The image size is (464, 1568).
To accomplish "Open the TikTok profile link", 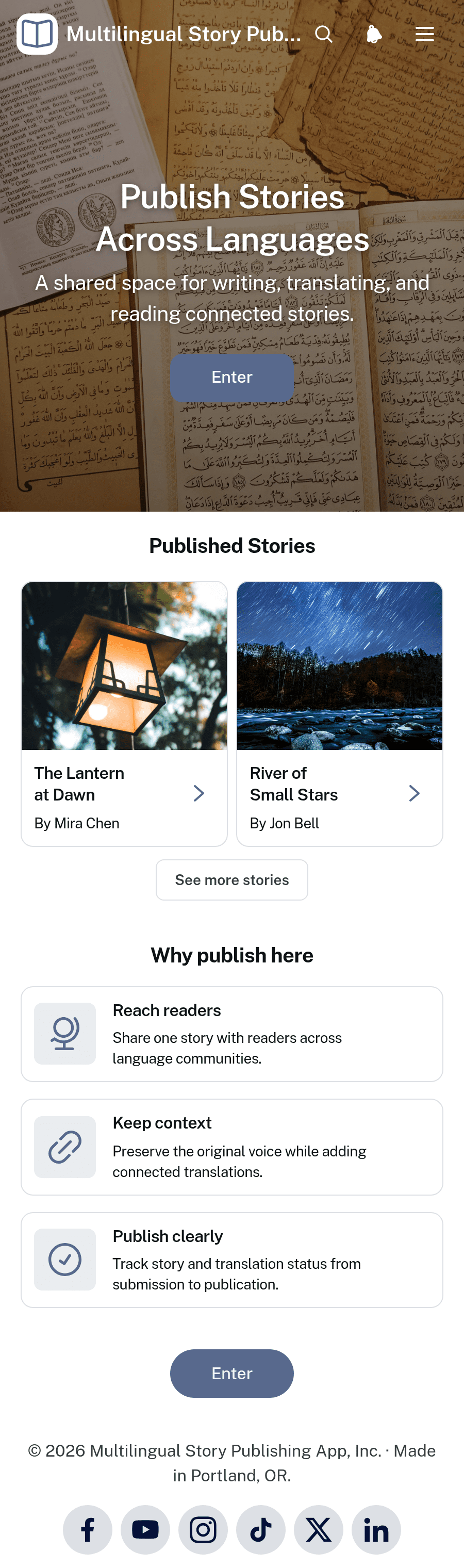I will pos(261,1530).
